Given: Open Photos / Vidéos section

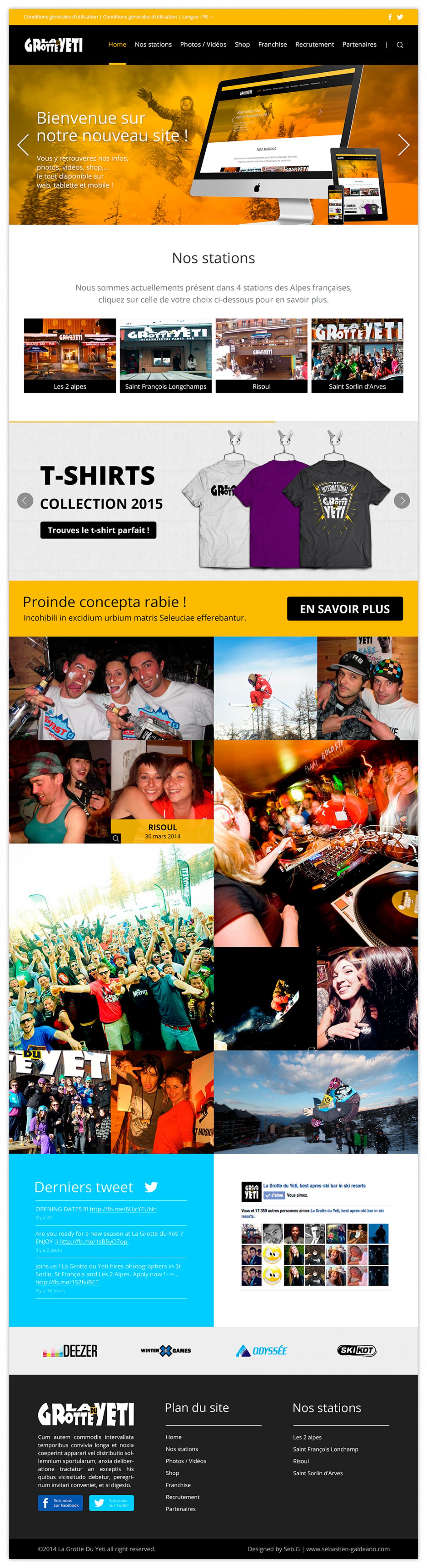Looking at the screenshot, I should click(203, 44).
